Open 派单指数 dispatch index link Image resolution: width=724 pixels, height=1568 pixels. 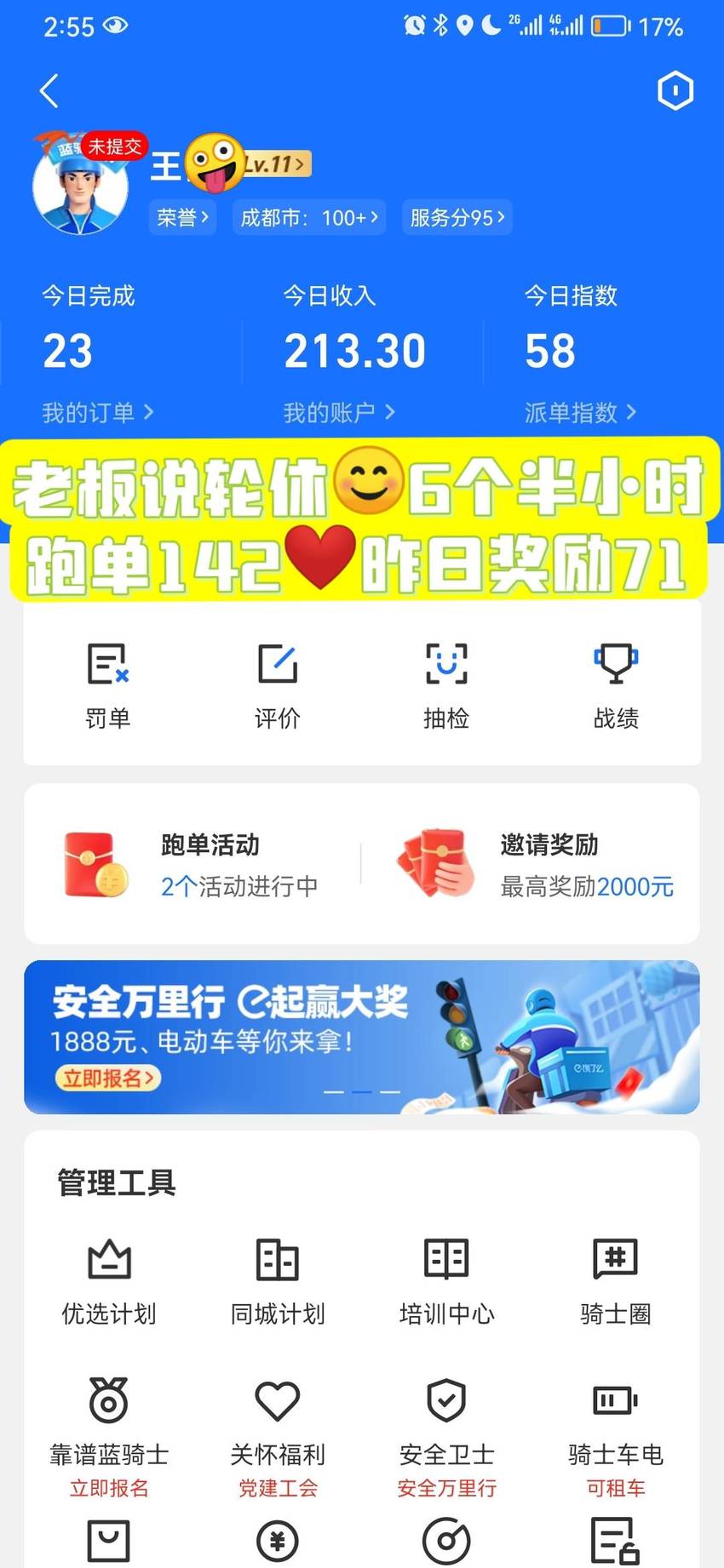[x=581, y=413]
